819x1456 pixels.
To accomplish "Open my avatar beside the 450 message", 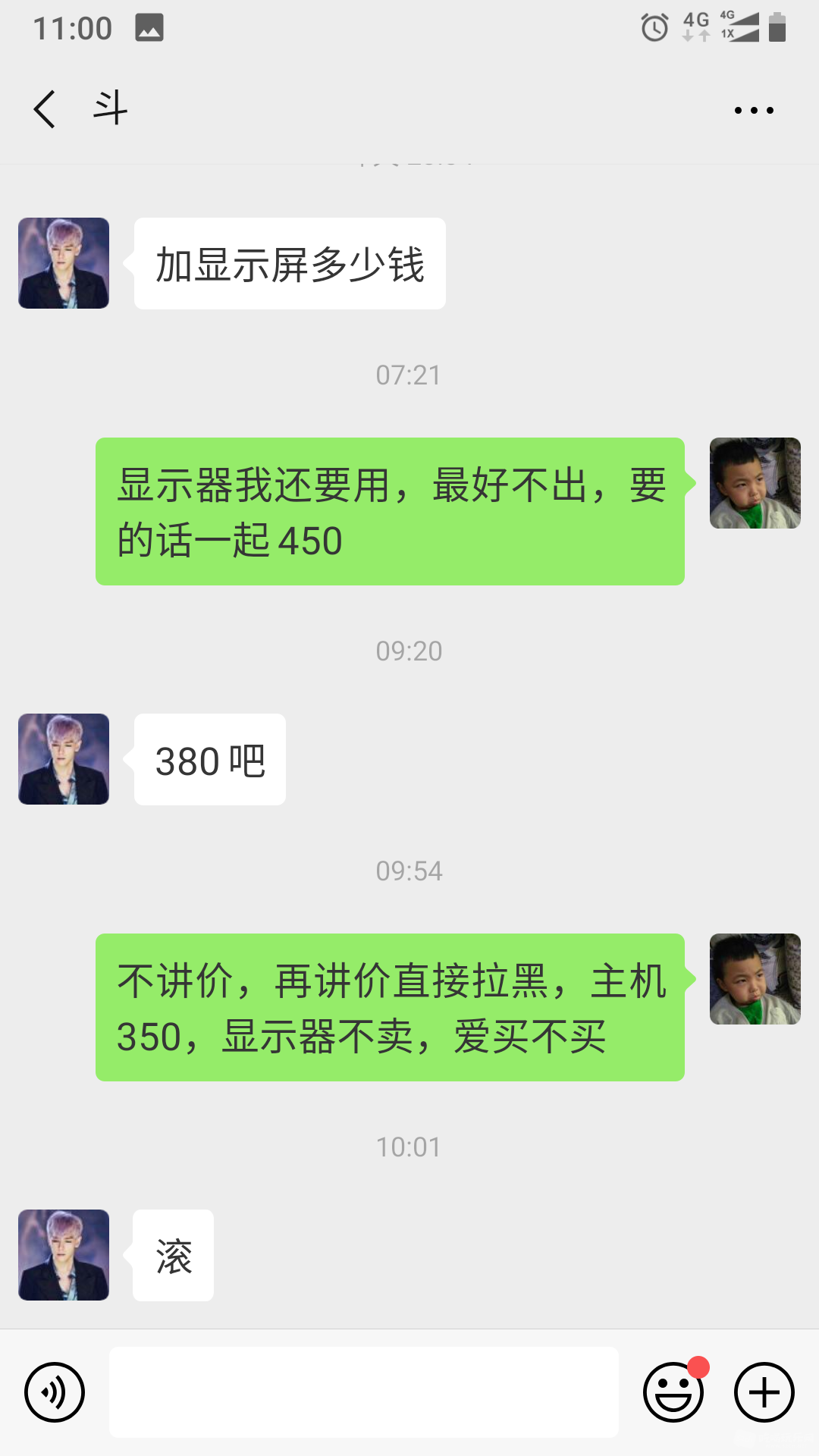I will click(x=755, y=483).
